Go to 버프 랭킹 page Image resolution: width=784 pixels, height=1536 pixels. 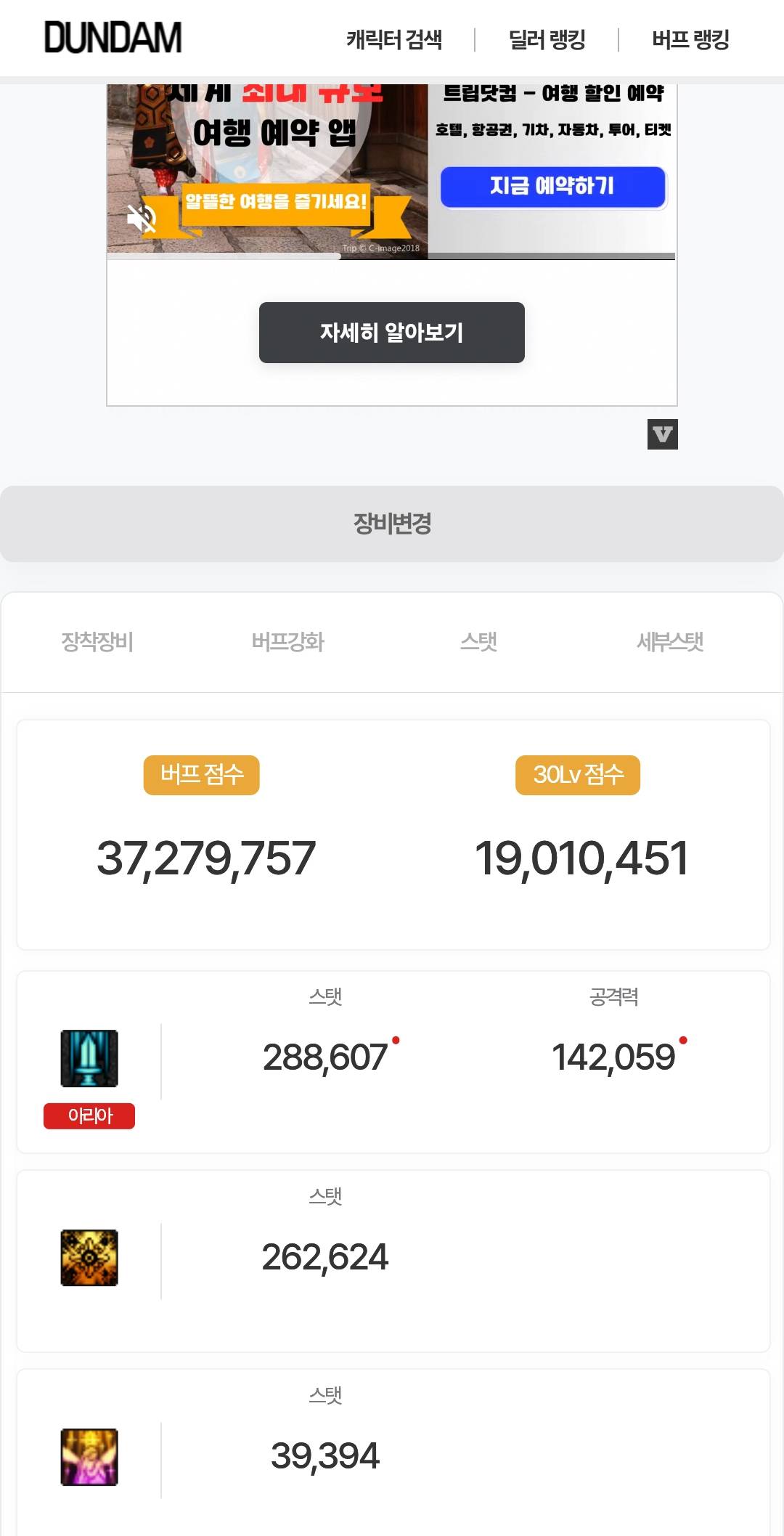[690, 39]
